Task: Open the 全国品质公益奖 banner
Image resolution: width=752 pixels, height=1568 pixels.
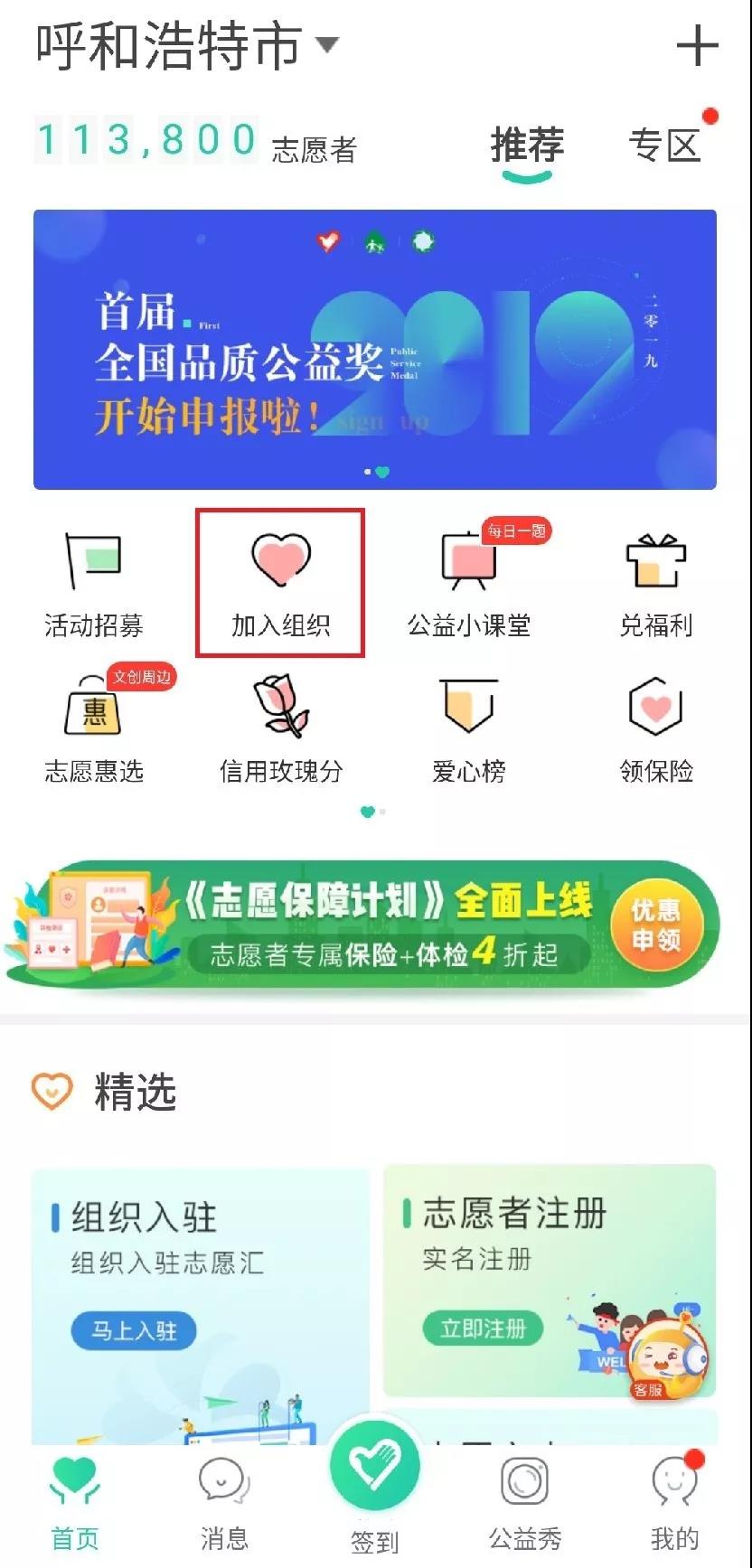Action: click(x=375, y=350)
